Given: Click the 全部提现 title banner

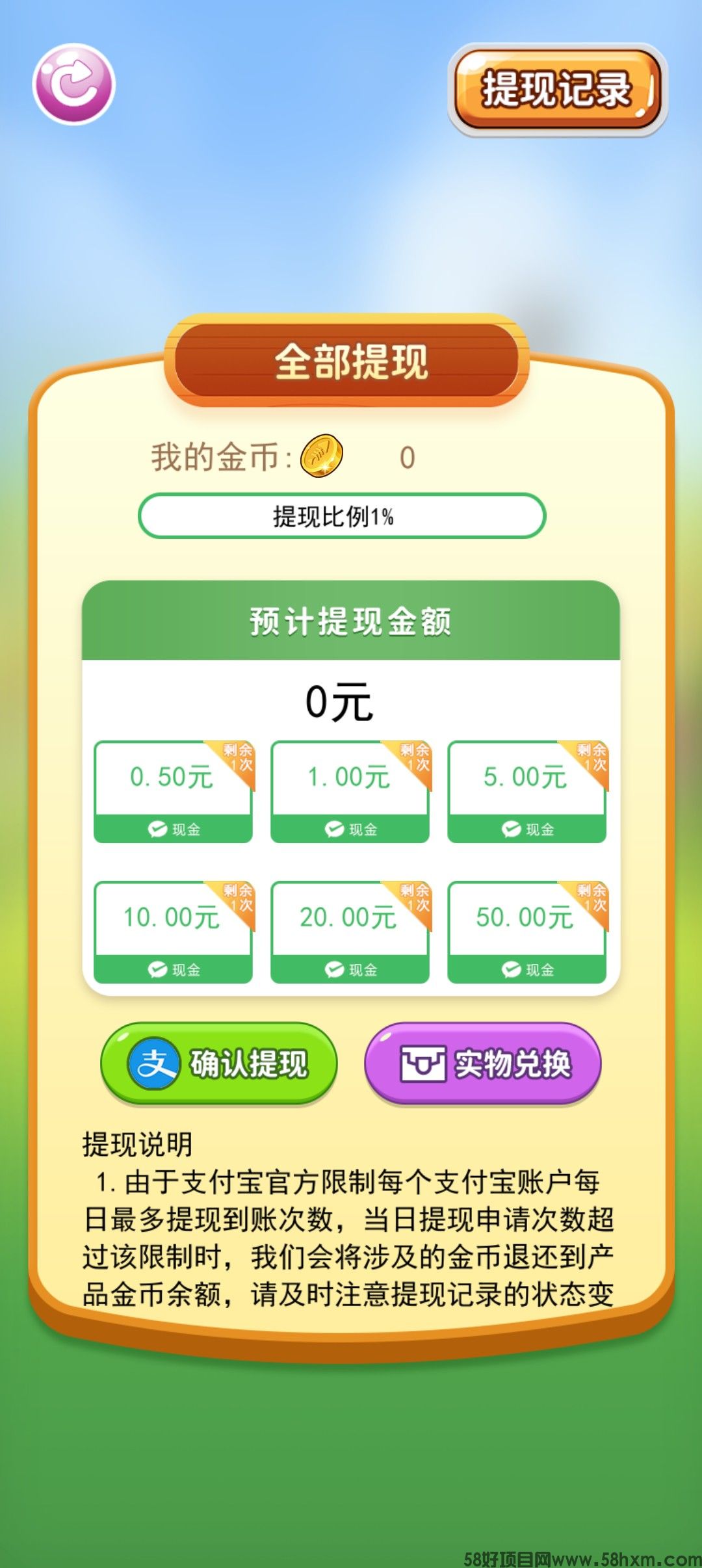Looking at the screenshot, I should (351, 358).
